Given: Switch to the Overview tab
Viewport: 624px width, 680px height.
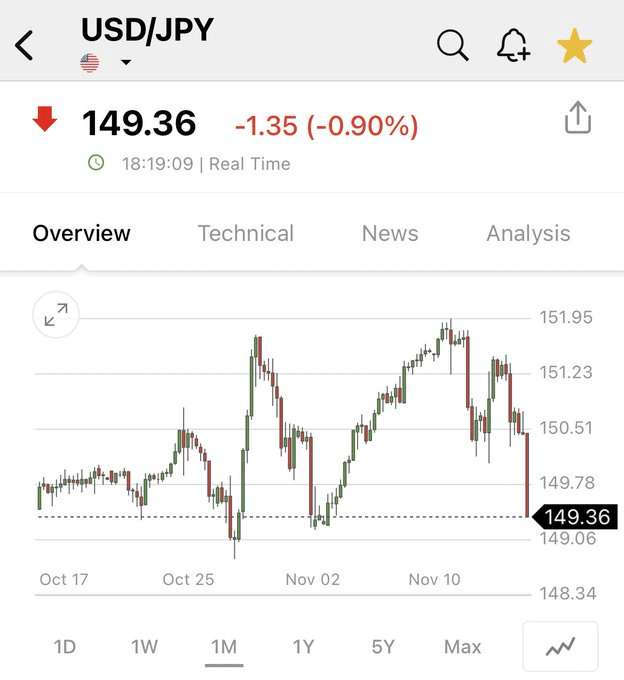Looking at the screenshot, I should tap(81, 233).
